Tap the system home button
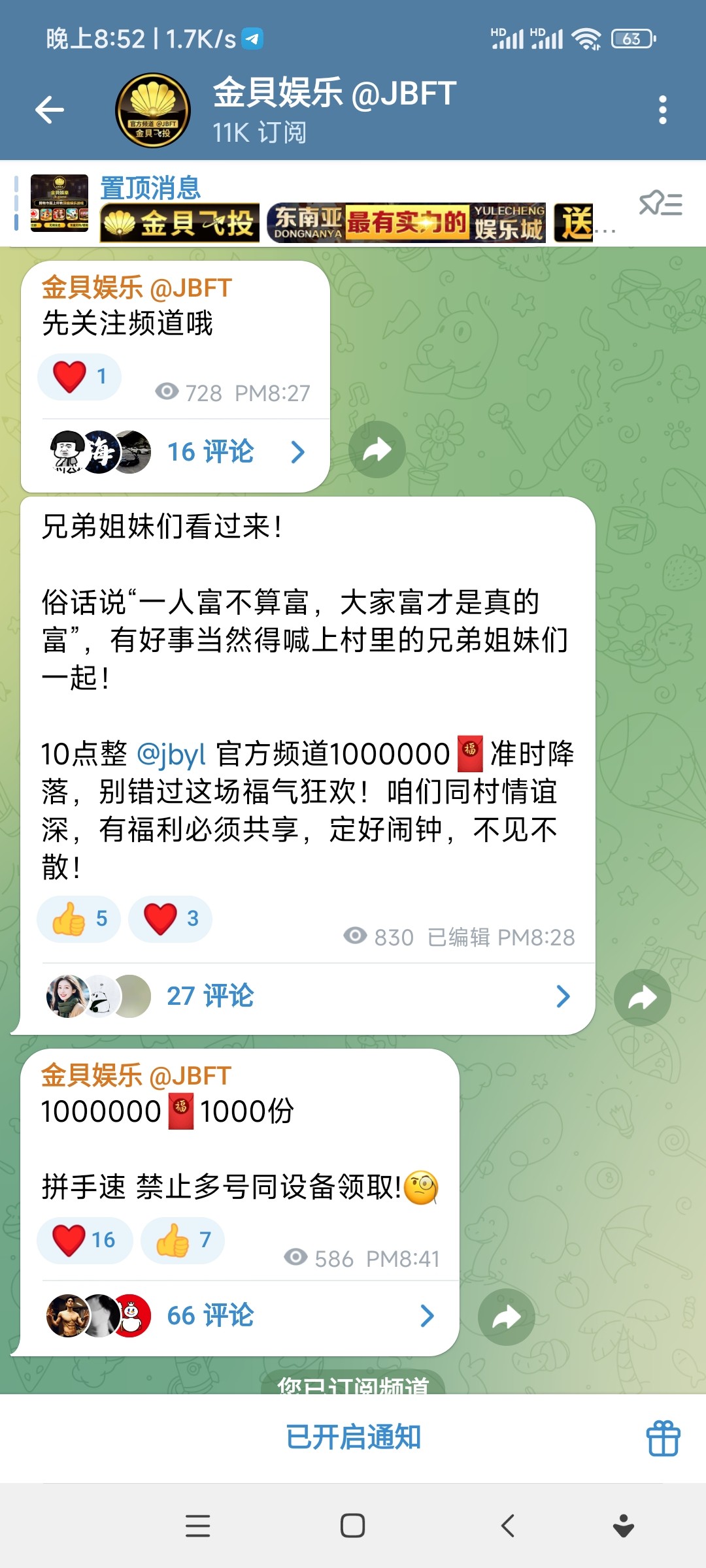This screenshot has width=706, height=1568. pyautogui.click(x=352, y=1526)
